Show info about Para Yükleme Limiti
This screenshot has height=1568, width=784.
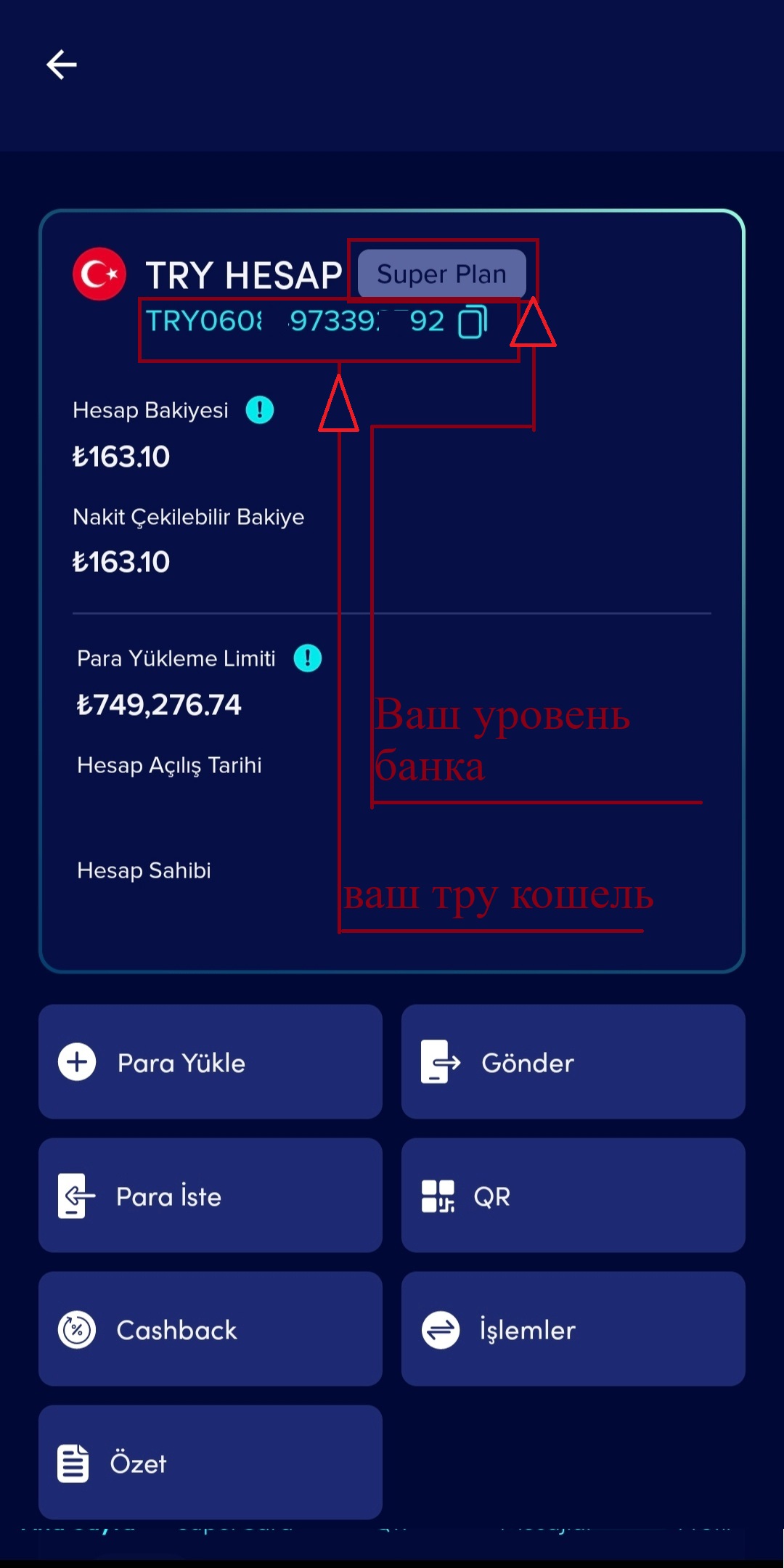tap(307, 658)
